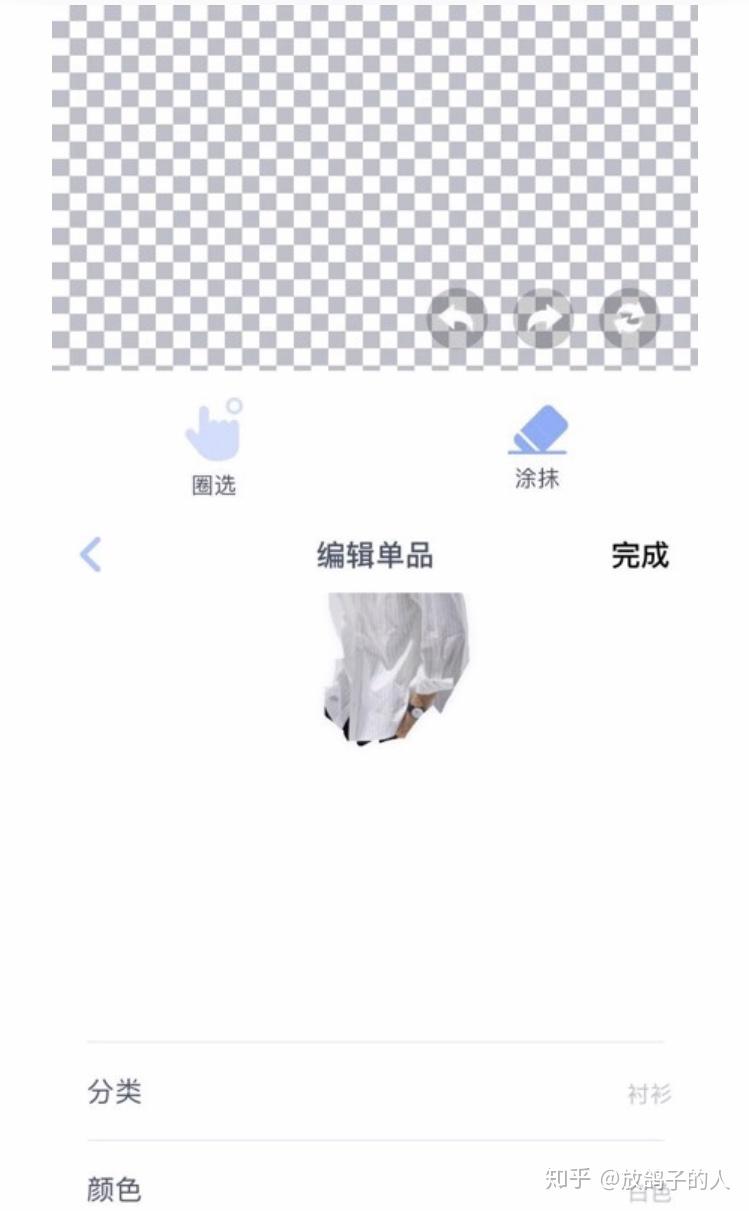Undo the last edit
Screen dimensions: 749x1211
pyautogui.click(x=457, y=319)
